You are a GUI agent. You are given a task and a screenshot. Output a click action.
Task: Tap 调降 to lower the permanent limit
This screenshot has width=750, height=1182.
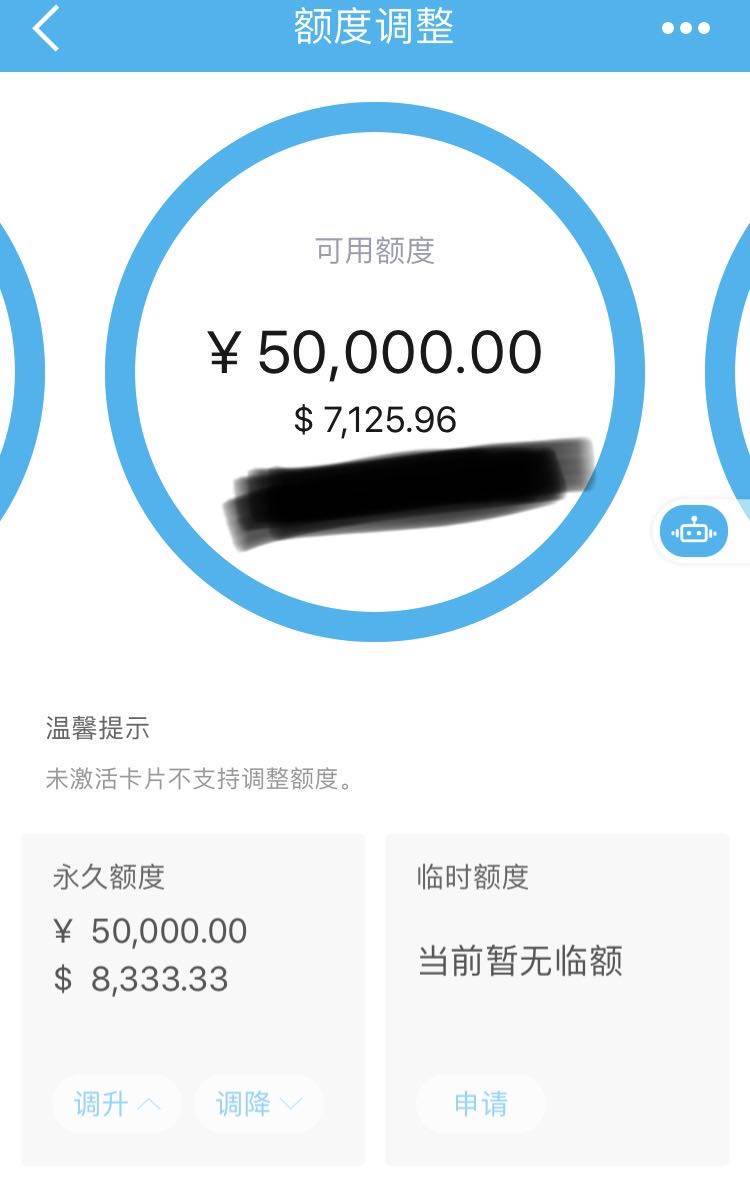[x=259, y=1104]
